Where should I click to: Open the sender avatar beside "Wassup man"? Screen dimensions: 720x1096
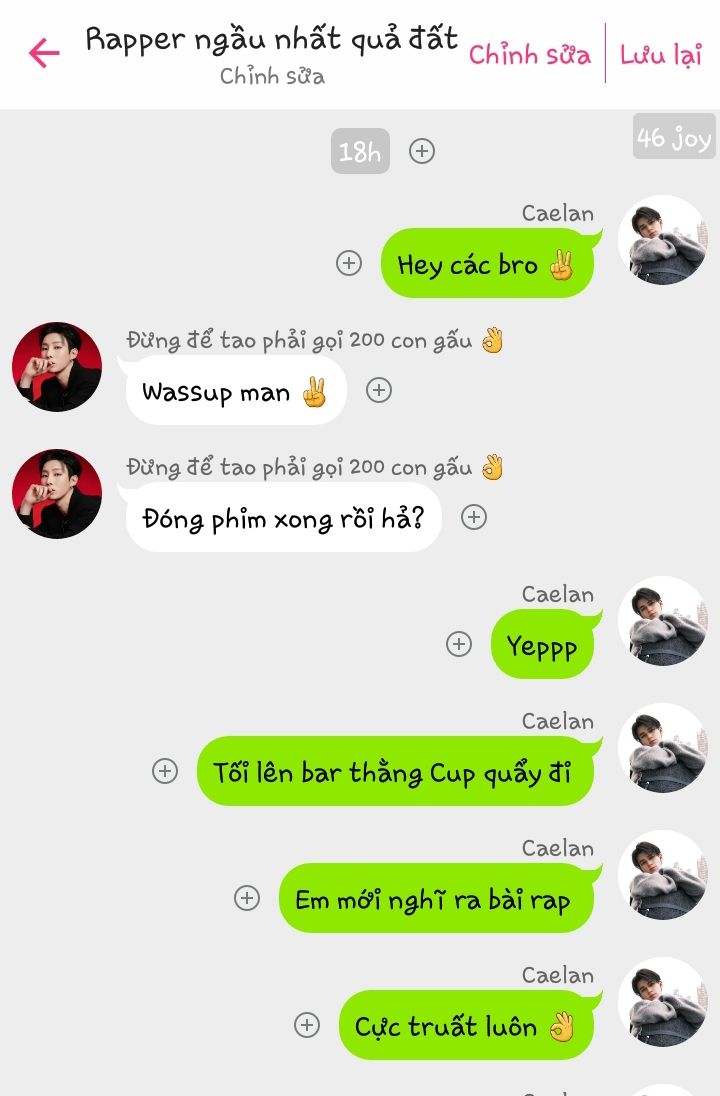[x=57, y=367]
